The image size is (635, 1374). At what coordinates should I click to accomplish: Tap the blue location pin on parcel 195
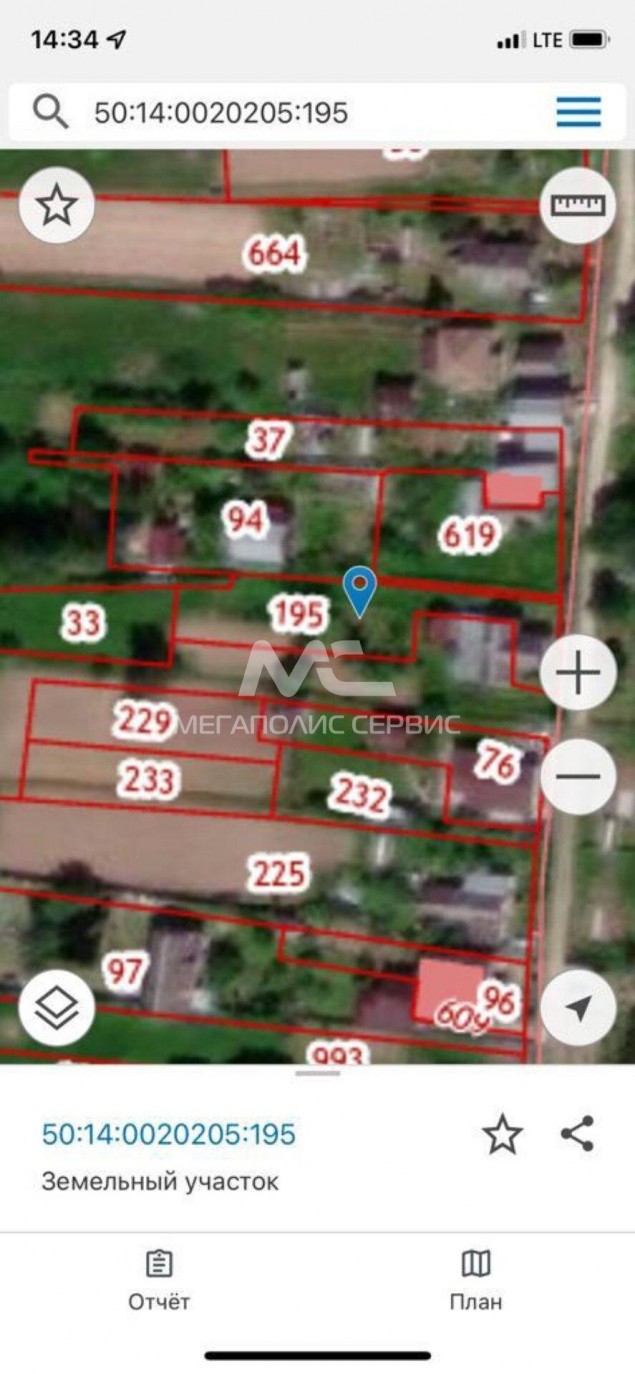(359, 591)
